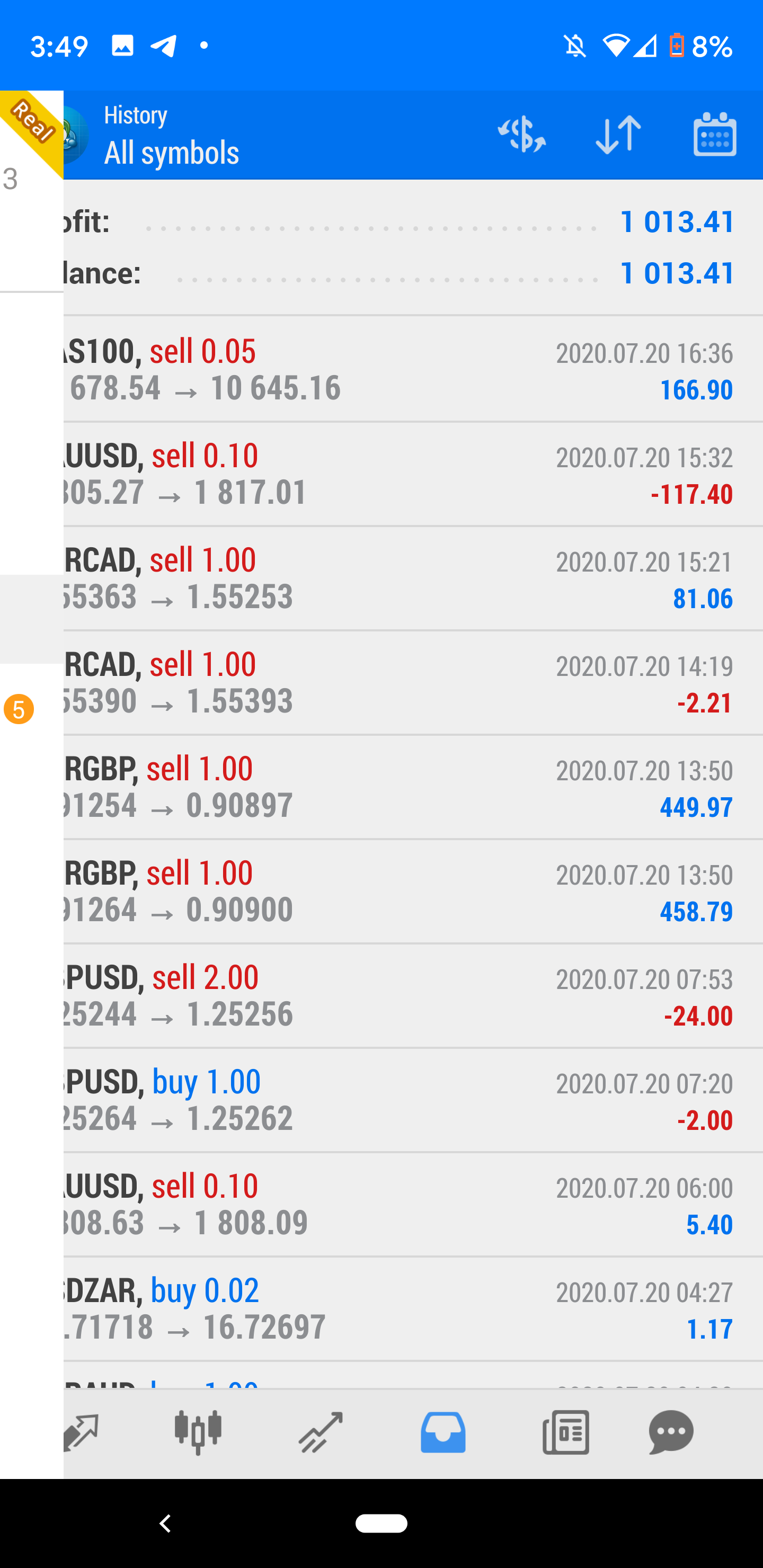
Task: Go to the News tab
Action: pos(565,1432)
